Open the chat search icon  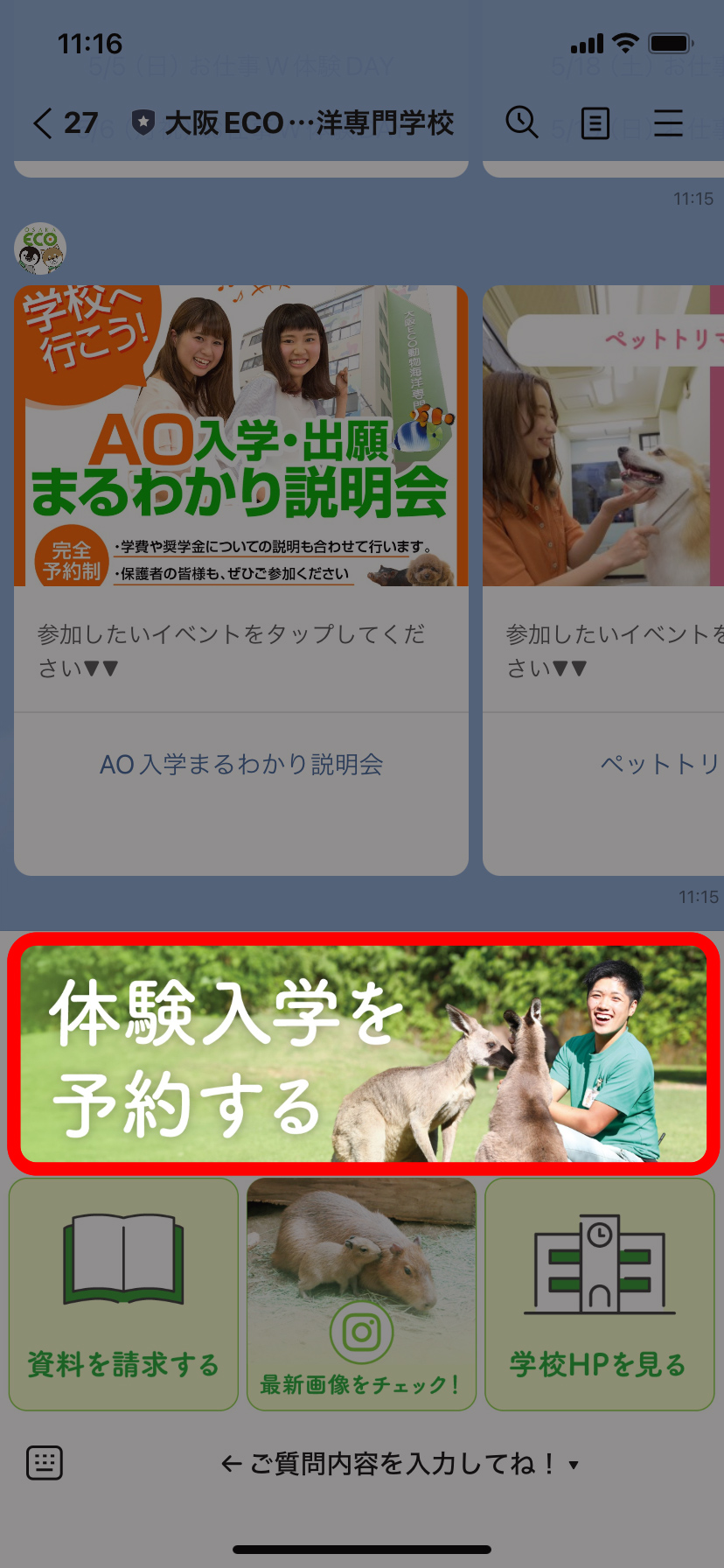pos(522,123)
